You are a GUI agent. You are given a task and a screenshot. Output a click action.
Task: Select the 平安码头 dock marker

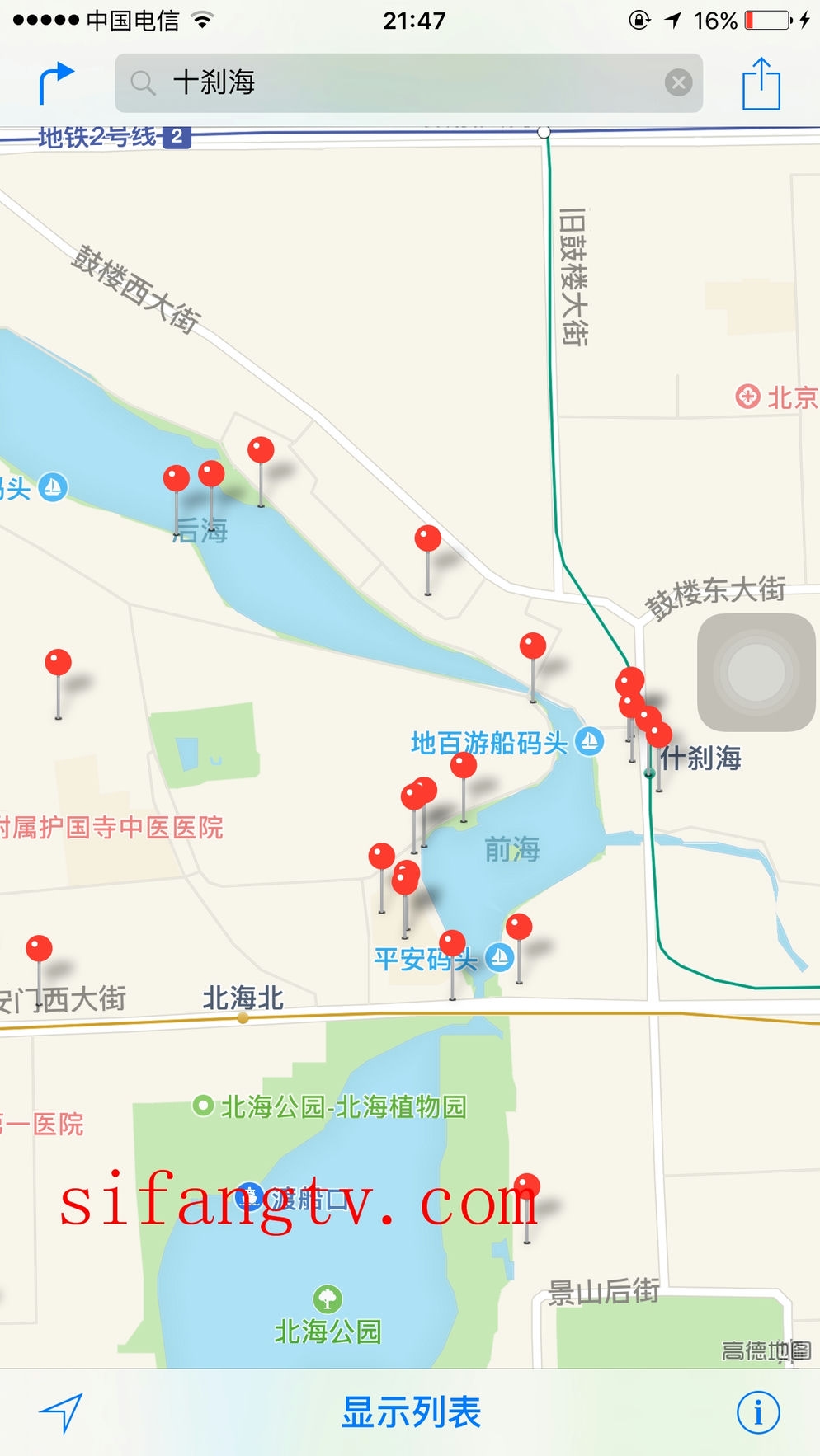pos(499,957)
